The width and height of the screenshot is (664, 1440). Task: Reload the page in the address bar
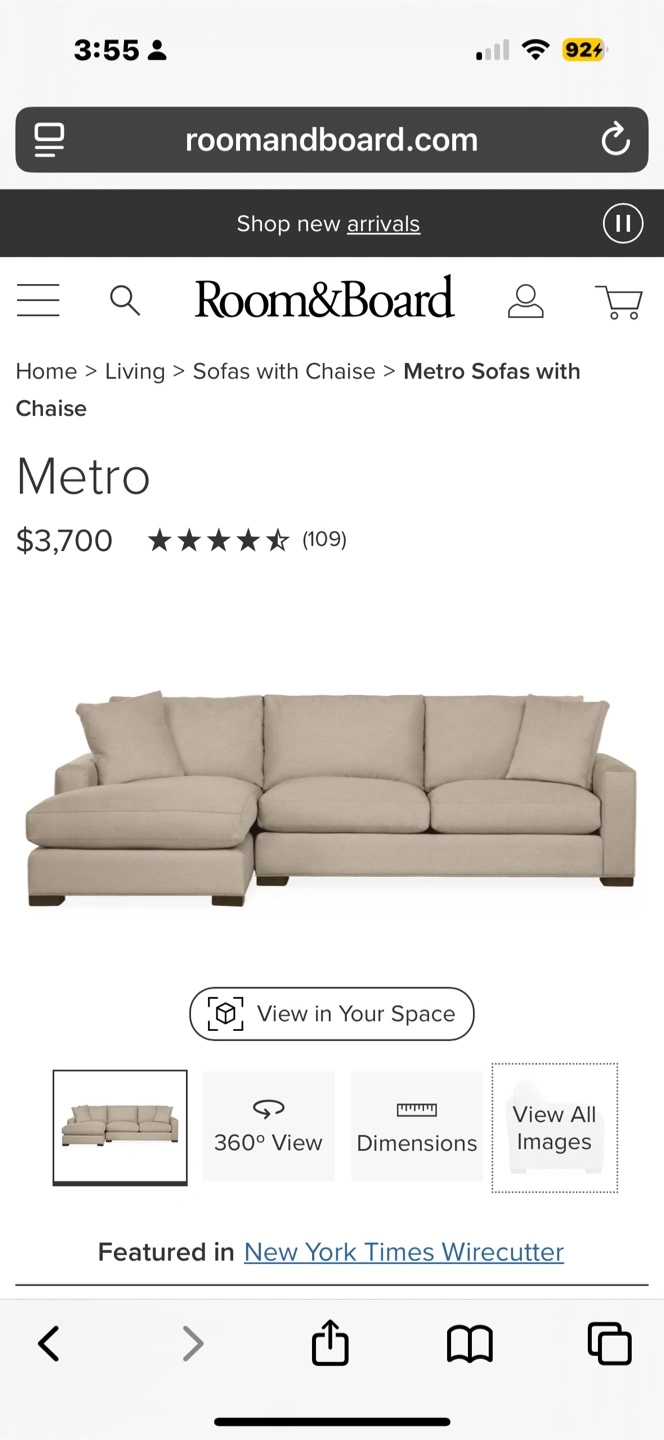(x=615, y=140)
